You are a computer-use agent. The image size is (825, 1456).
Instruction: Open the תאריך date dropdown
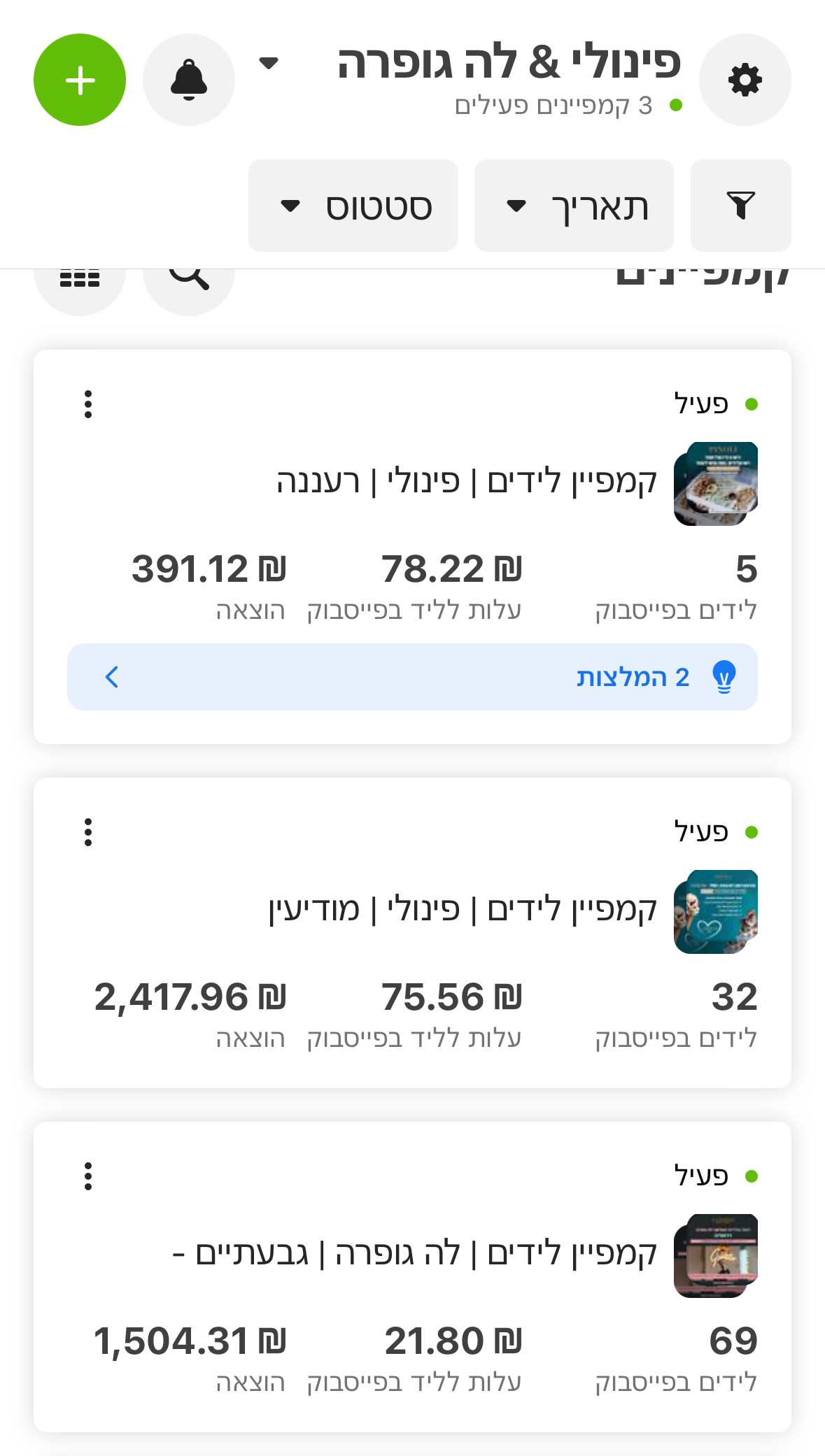(574, 206)
